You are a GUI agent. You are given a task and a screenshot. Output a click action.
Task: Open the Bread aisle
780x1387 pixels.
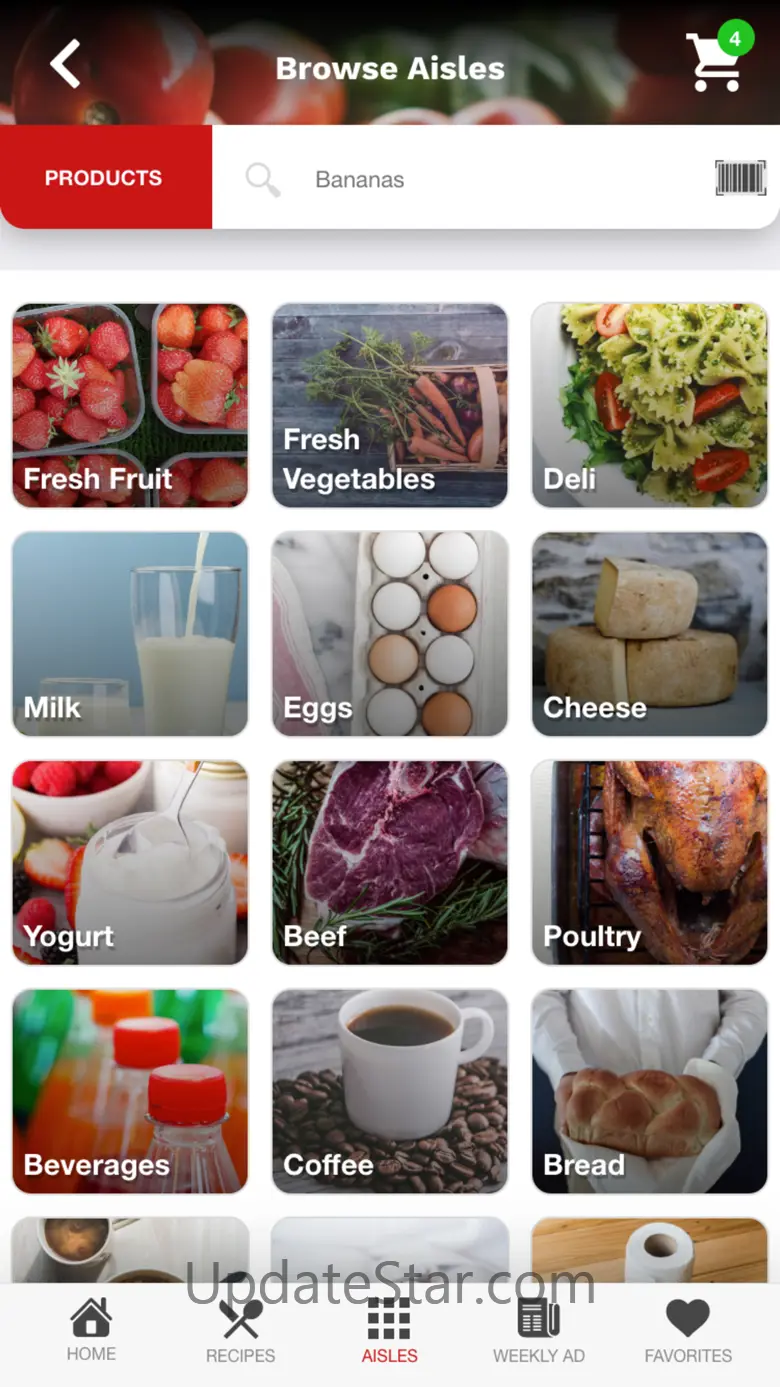pyautogui.click(x=650, y=1091)
